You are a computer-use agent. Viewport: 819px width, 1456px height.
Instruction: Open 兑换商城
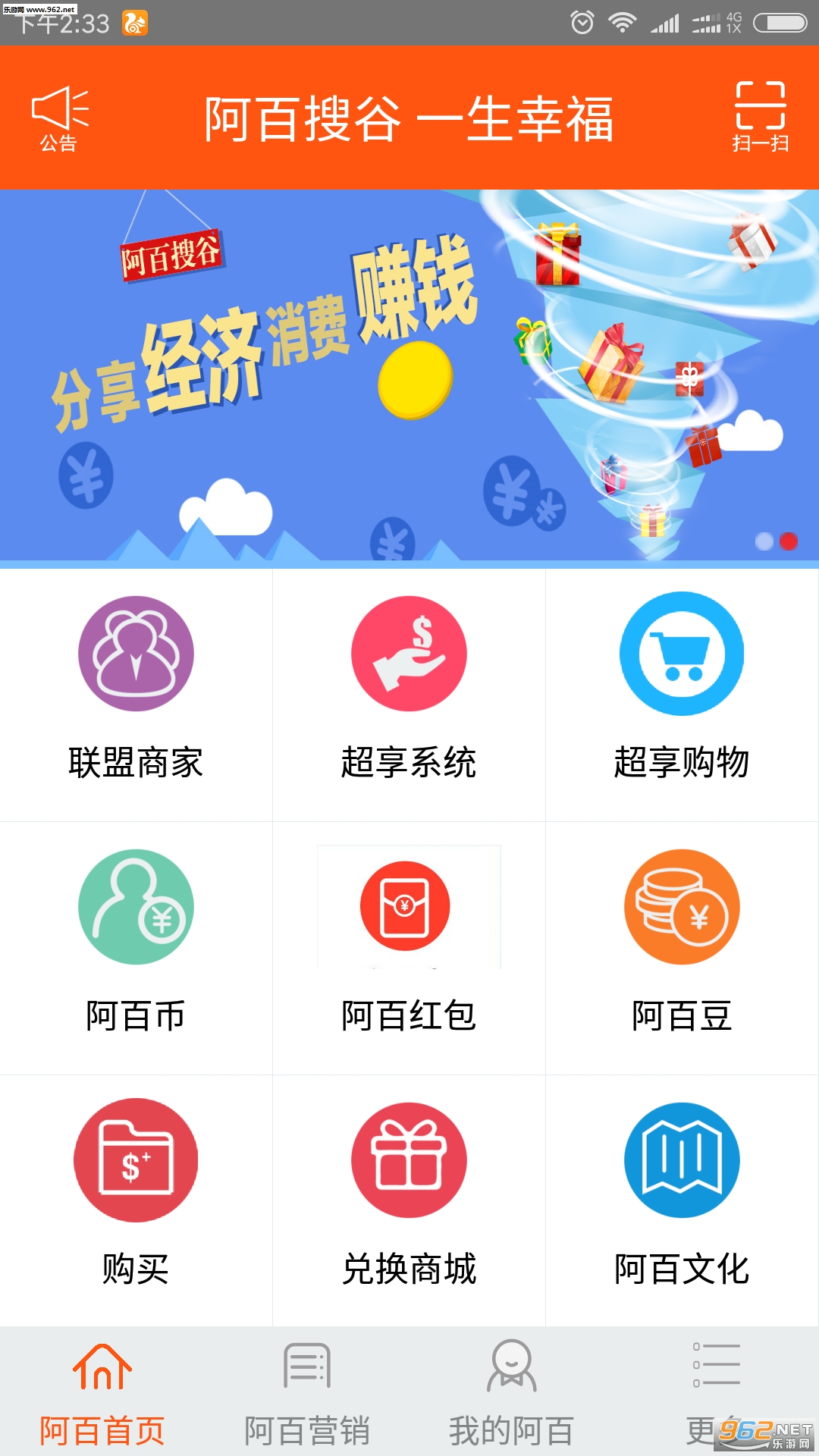[409, 1201]
